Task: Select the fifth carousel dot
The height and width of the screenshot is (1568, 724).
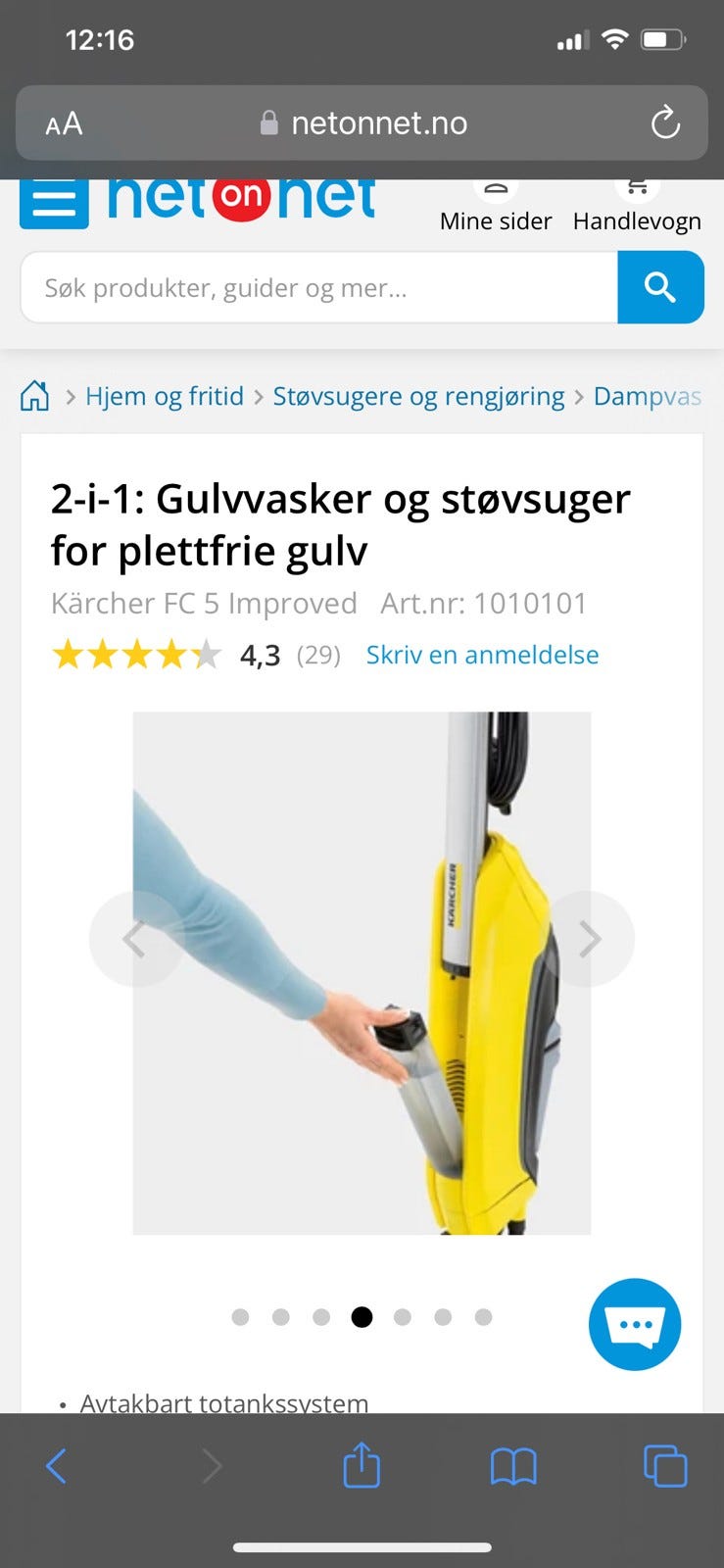Action: (x=402, y=1317)
